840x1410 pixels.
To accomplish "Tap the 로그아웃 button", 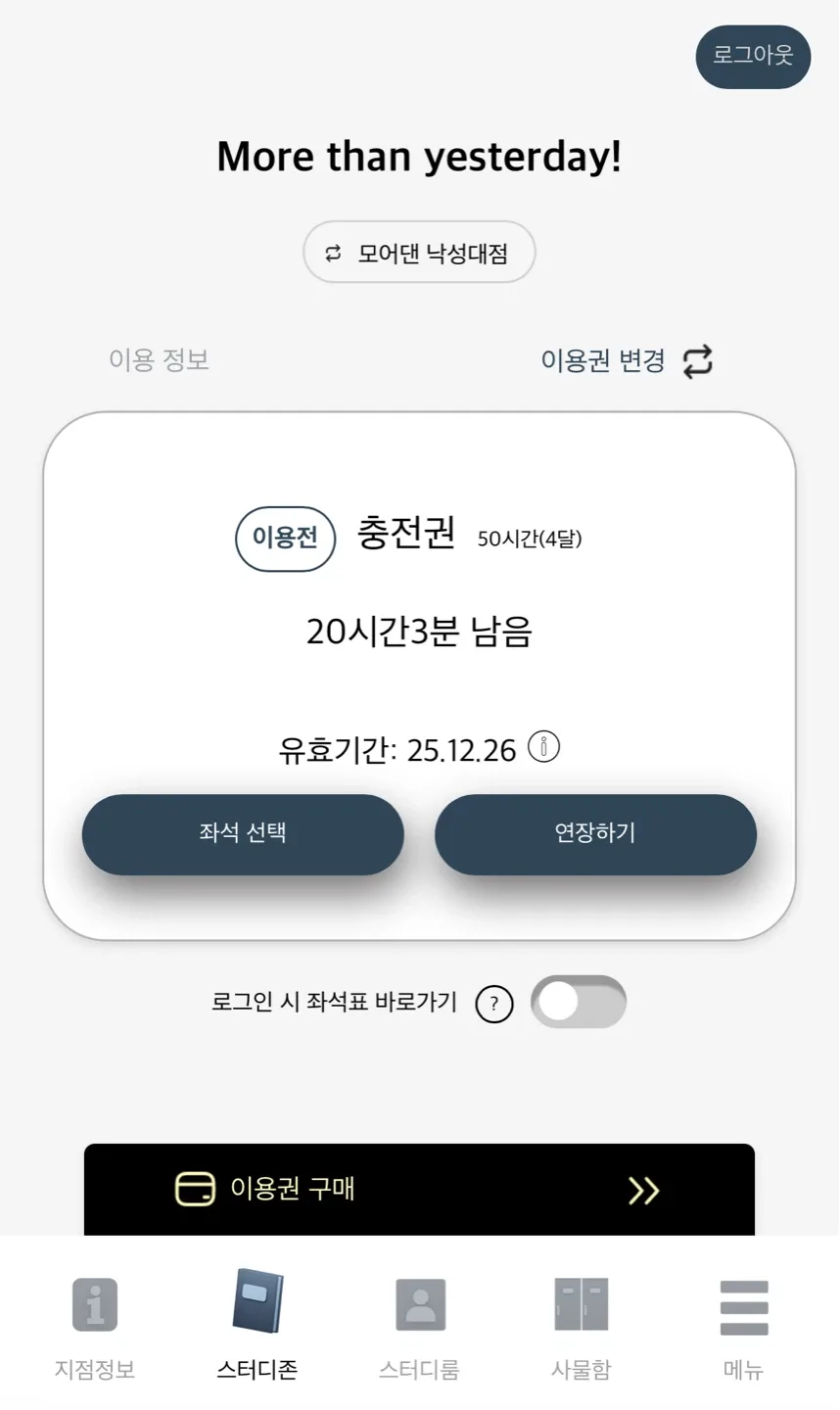I will [753, 56].
